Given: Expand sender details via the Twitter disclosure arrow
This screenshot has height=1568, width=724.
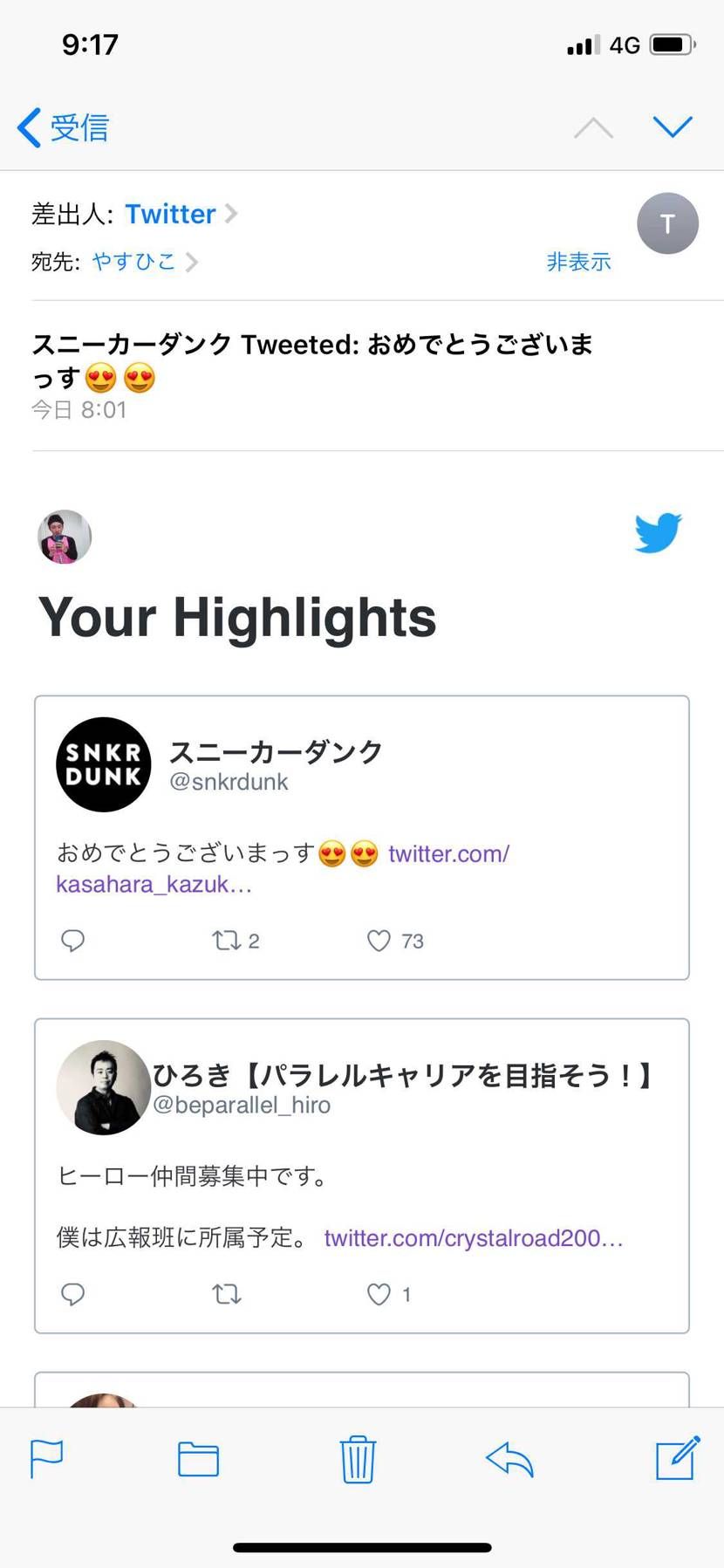Looking at the screenshot, I should tap(230, 214).
